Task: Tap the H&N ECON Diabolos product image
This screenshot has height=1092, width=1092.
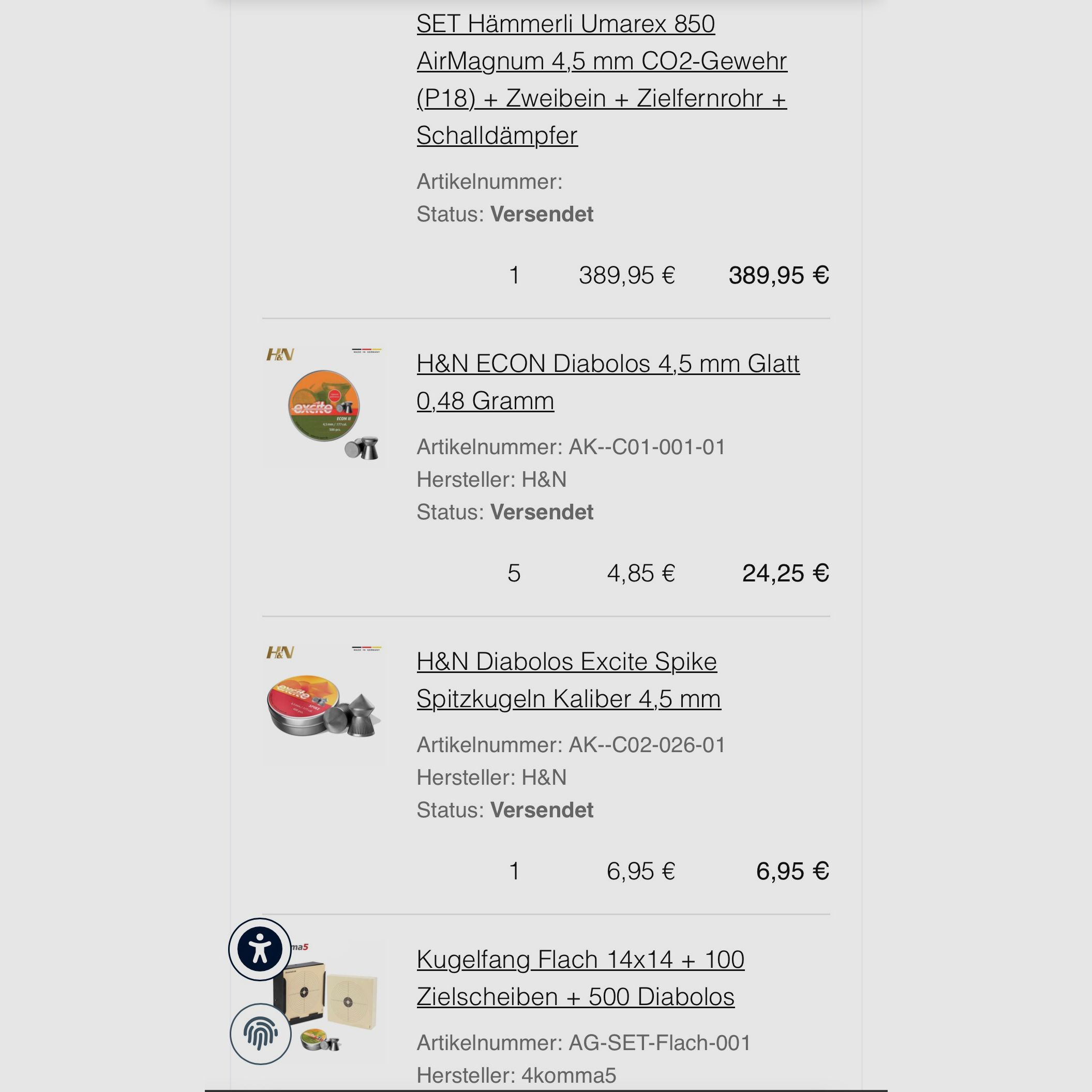Action: point(324,407)
